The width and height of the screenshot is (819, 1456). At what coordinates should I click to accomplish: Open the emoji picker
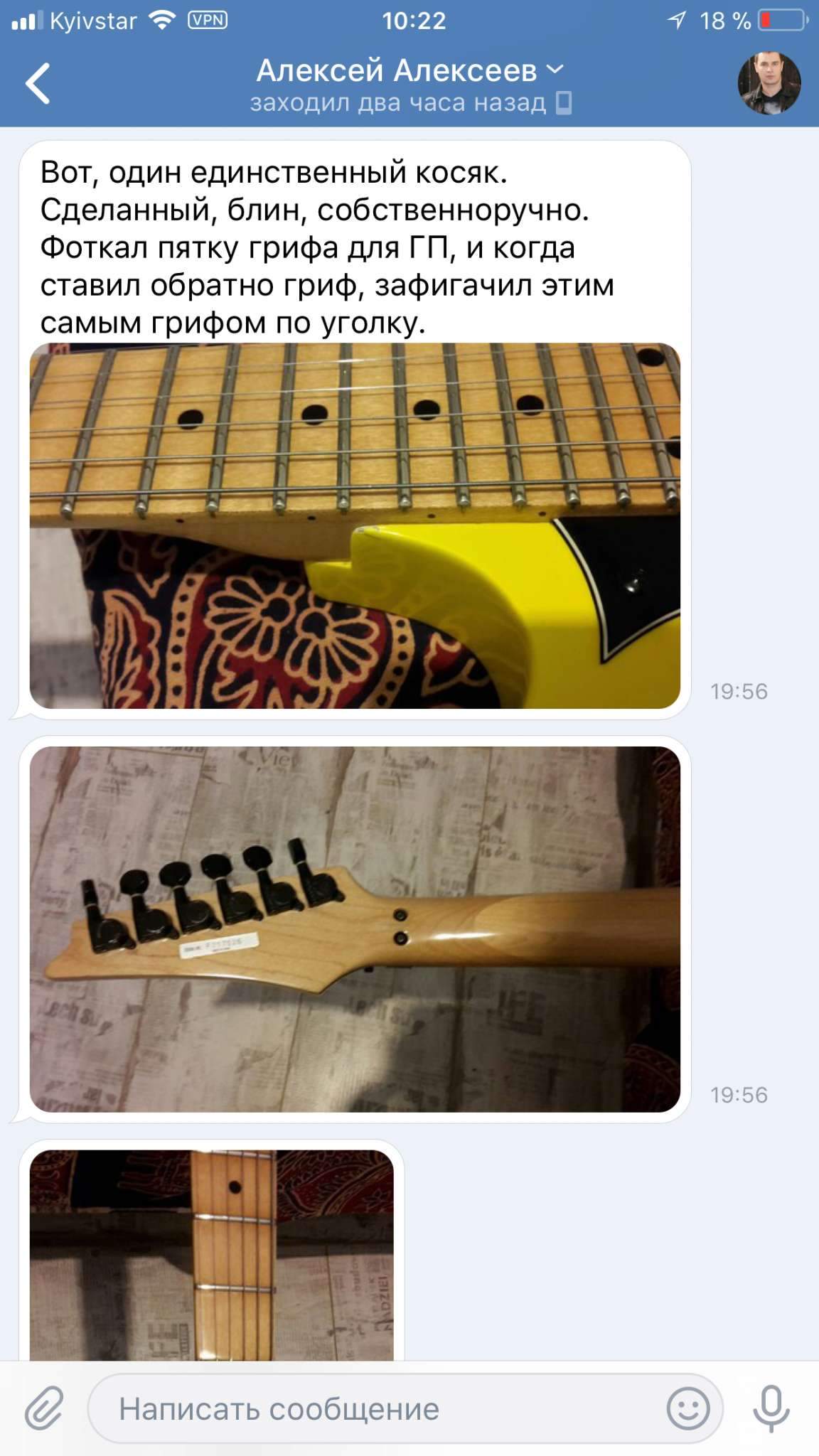[687, 1408]
